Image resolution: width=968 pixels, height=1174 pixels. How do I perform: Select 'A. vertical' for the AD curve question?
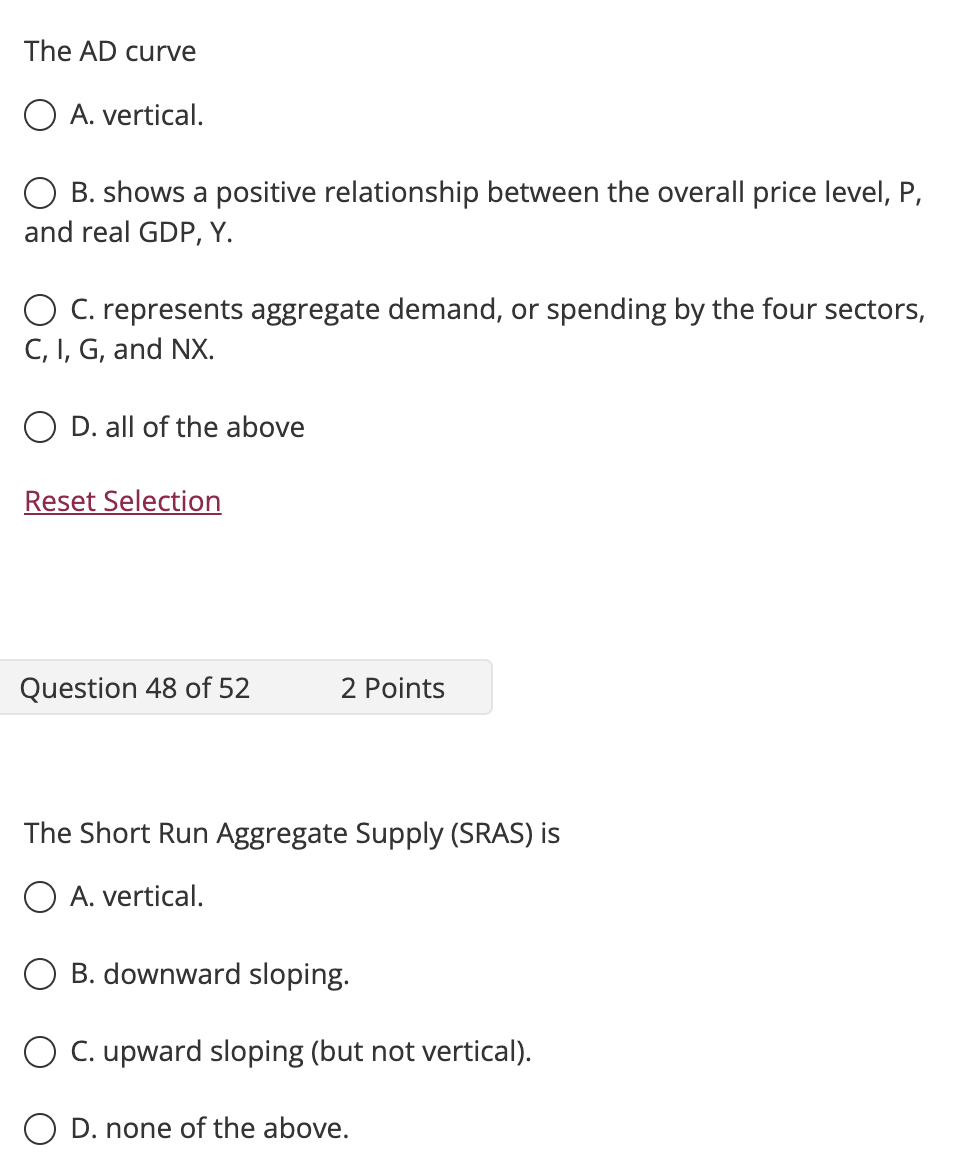(40, 117)
